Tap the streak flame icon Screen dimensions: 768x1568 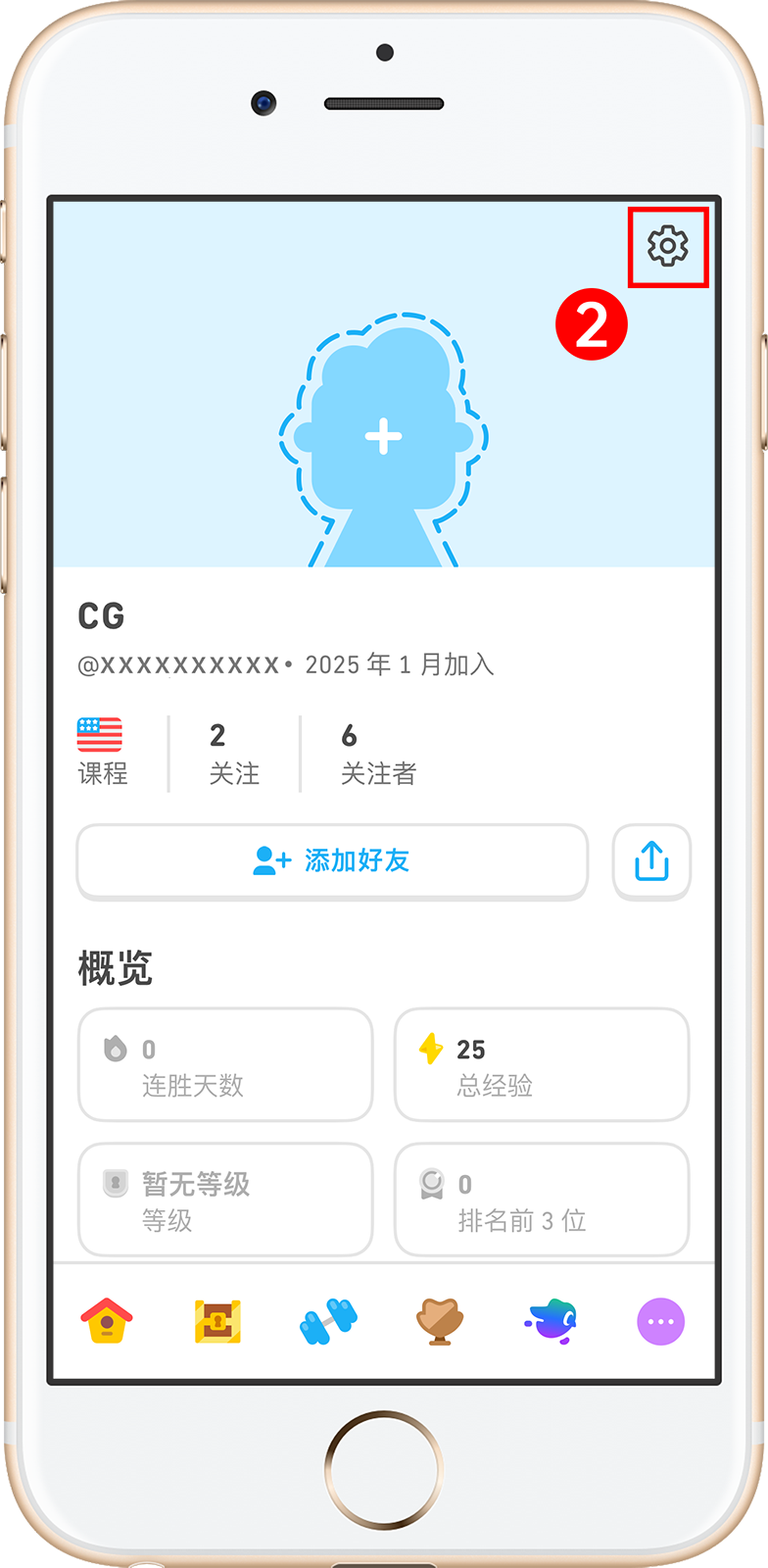[x=117, y=1049]
